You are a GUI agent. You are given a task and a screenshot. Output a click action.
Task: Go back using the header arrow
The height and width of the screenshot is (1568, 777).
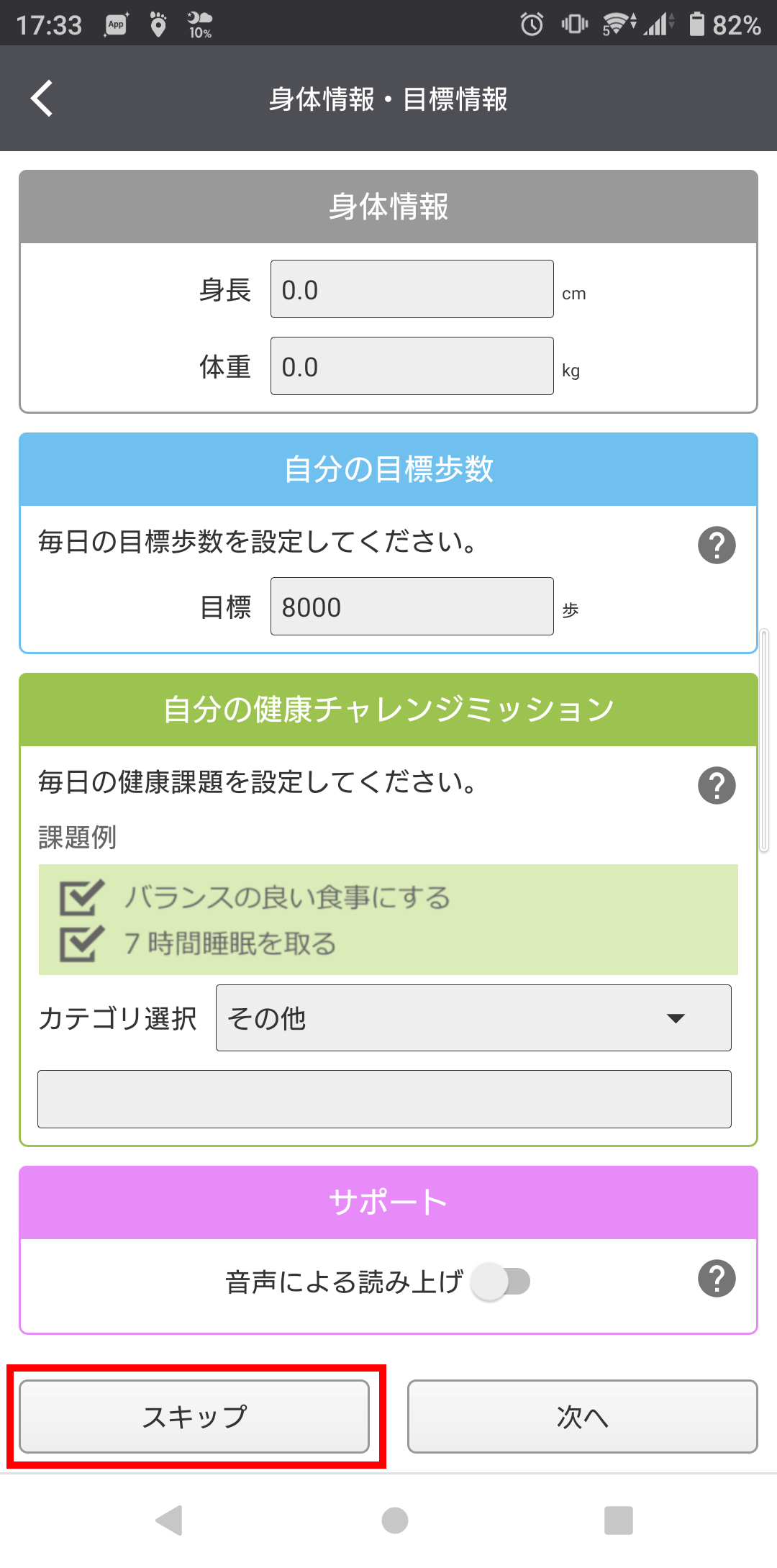pyautogui.click(x=42, y=99)
